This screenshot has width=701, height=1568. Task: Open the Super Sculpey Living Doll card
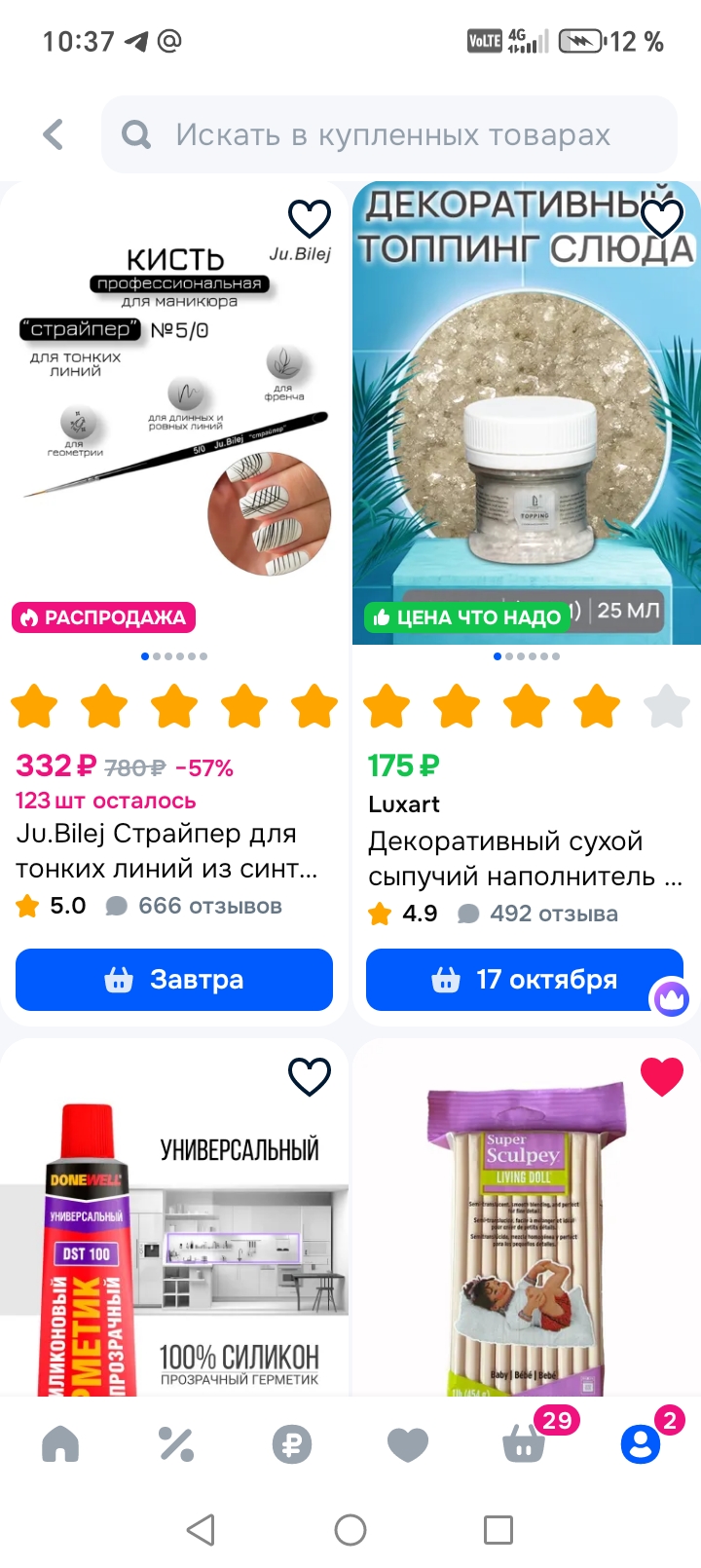(x=526, y=1247)
